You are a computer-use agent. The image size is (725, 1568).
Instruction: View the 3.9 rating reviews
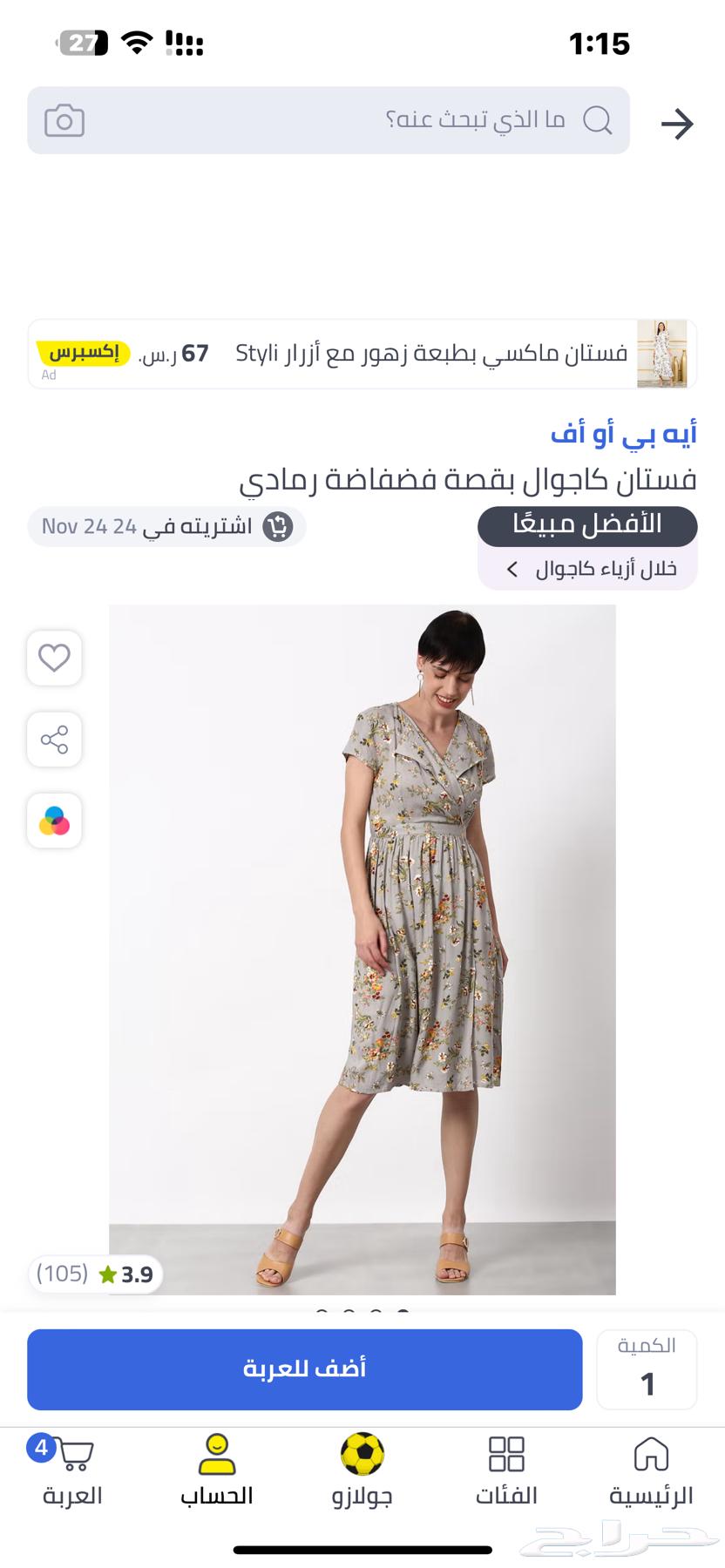pyautogui.click(x=95, y=1274)
